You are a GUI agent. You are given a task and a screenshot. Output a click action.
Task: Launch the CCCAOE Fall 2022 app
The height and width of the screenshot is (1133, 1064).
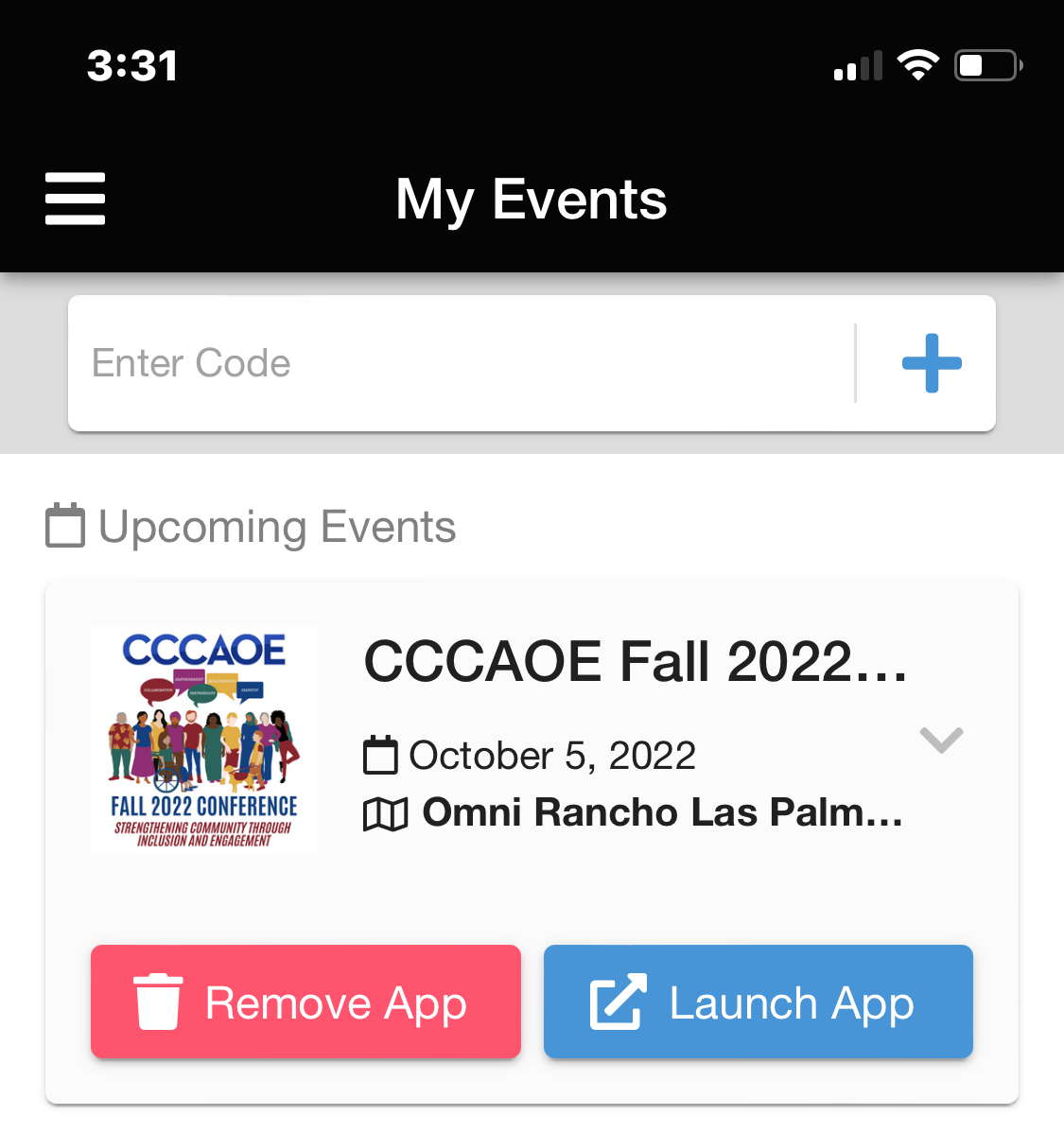[x=758, y=1002]
